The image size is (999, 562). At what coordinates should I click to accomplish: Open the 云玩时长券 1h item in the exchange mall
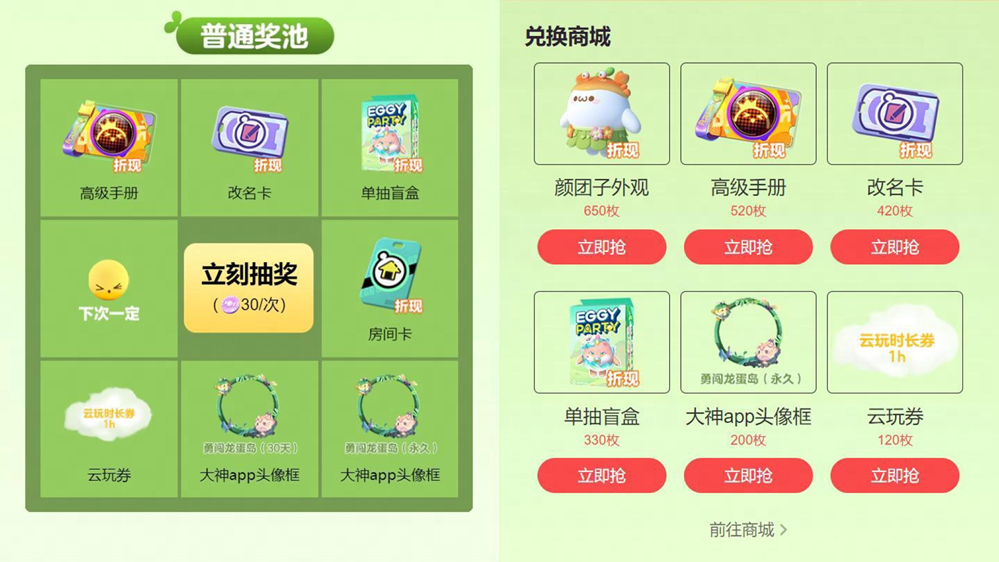894,342
